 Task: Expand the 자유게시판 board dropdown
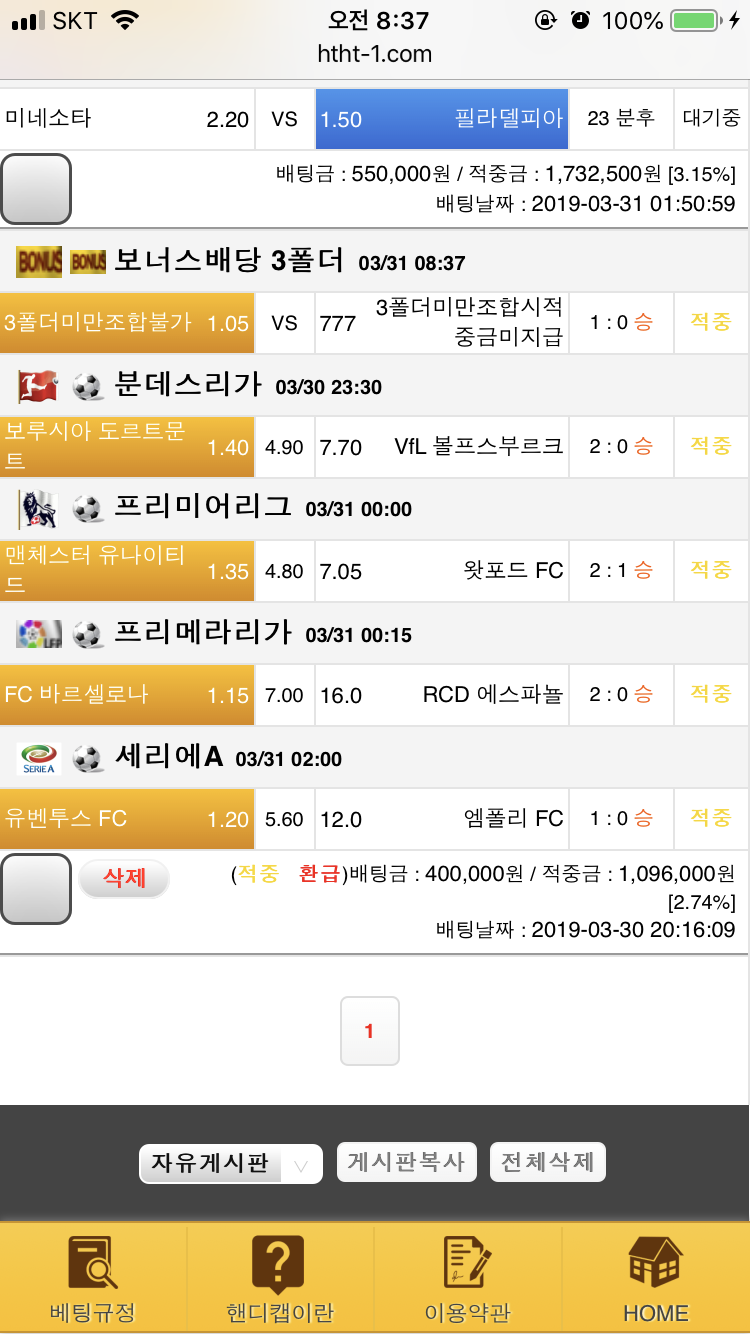231,1164
